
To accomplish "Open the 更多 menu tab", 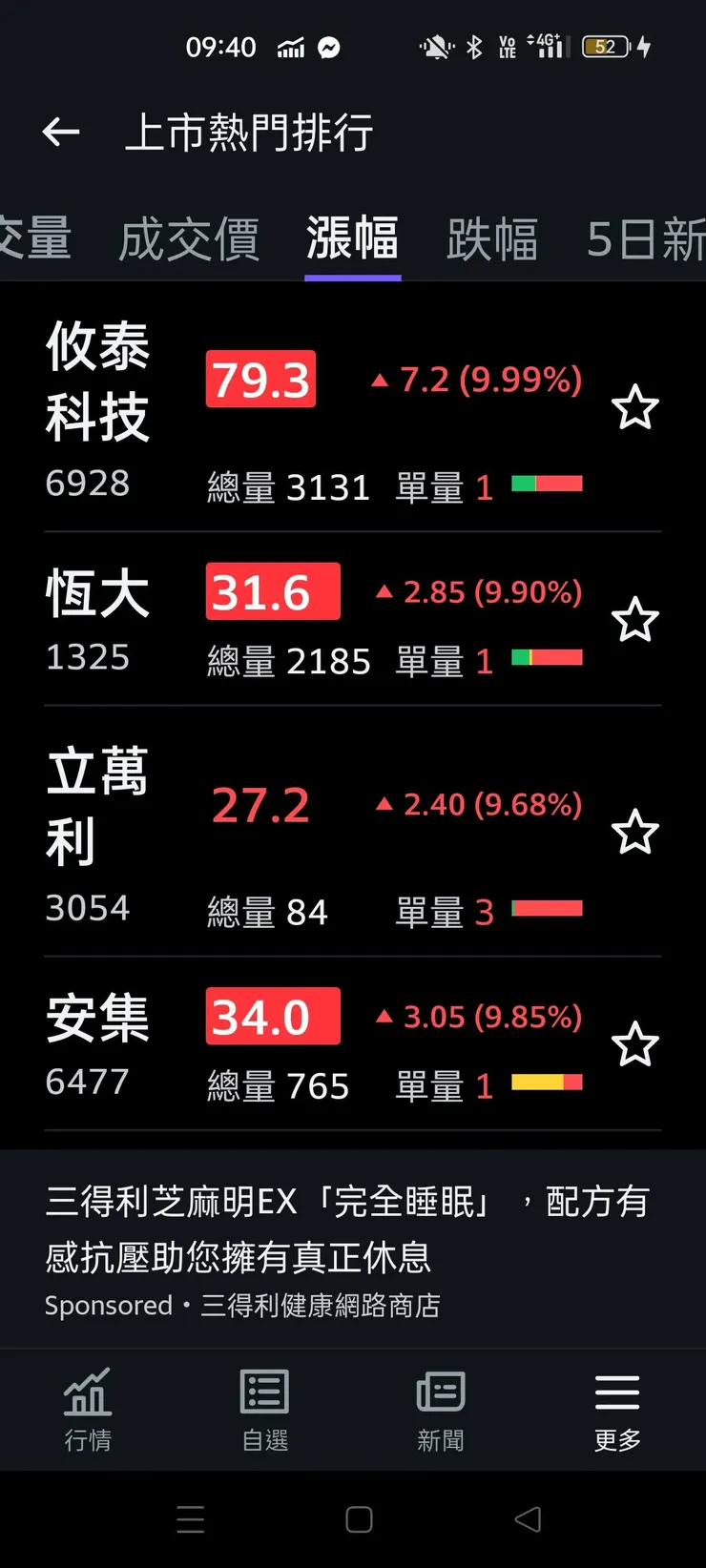I will point(617,1409).
